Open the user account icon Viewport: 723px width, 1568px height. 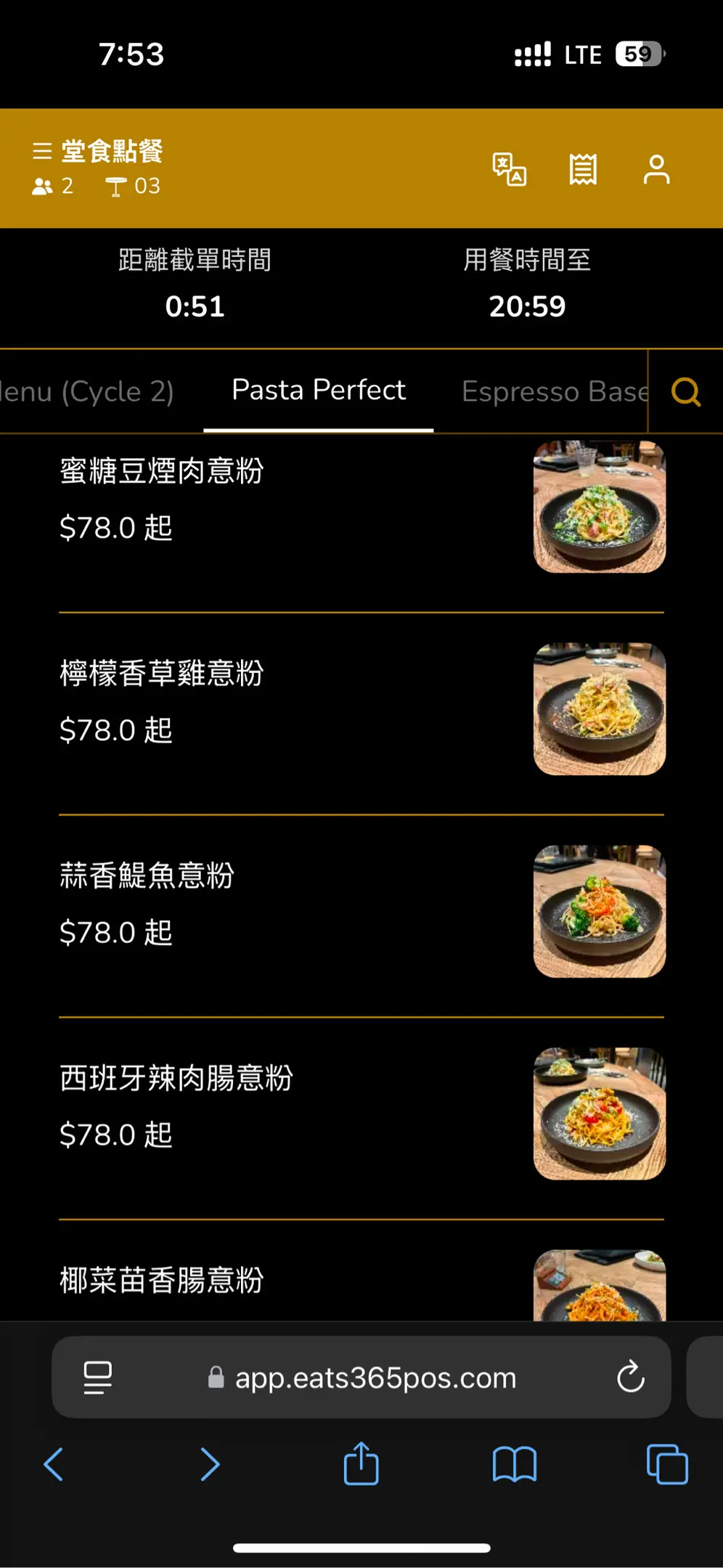coord(656,169)
